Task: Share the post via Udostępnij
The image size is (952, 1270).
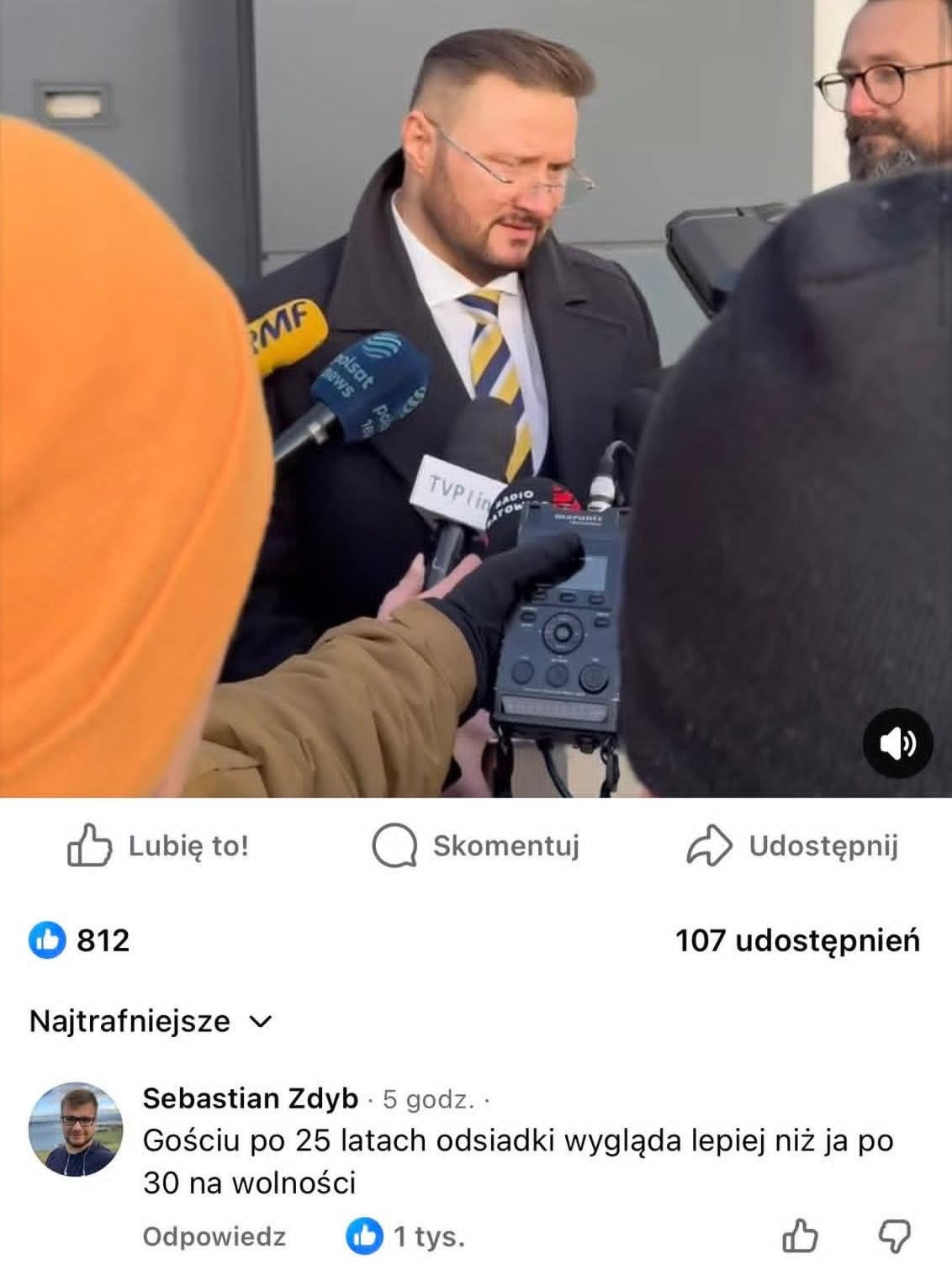Action: (793, 846)
